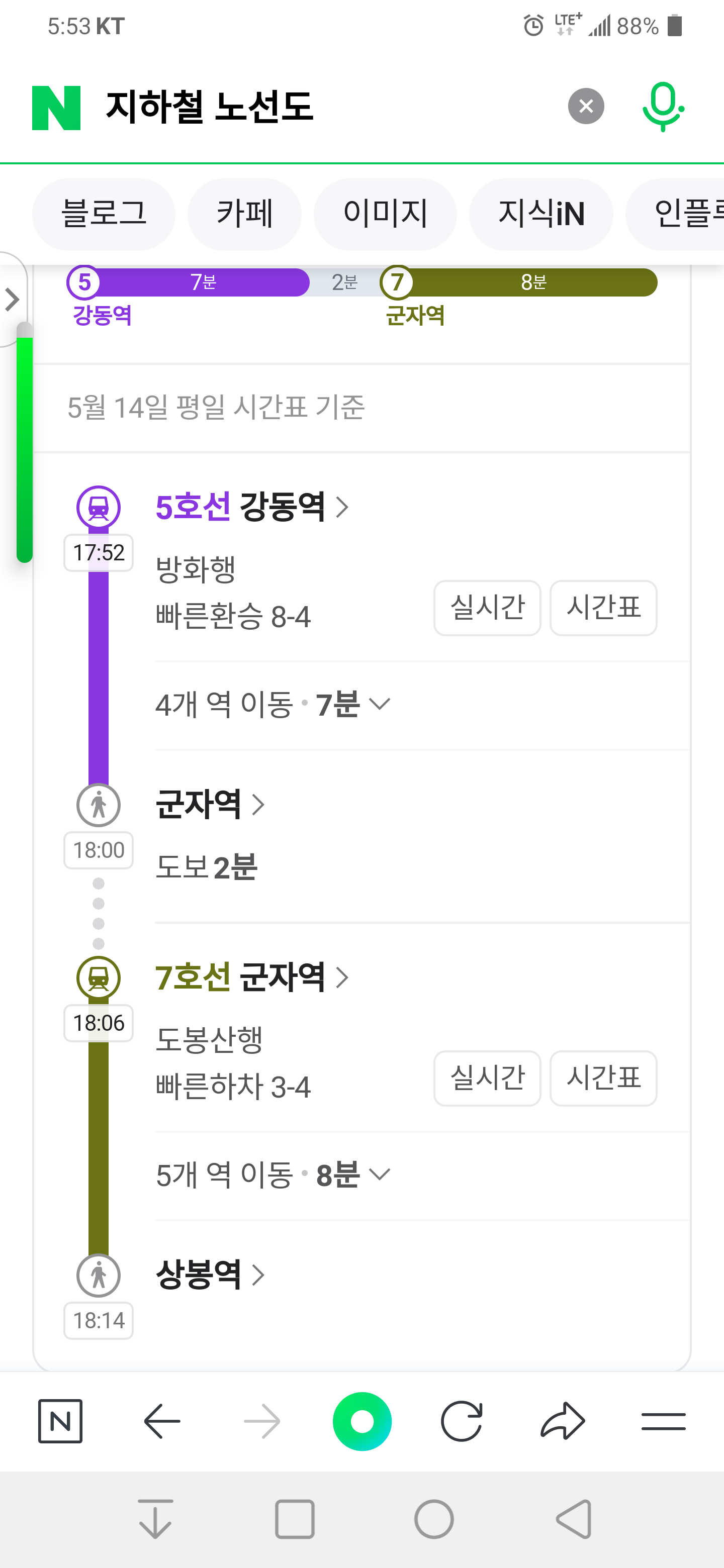Switch to the 카페 tab
724x1568 pixels.
click(x=245, y=214)
